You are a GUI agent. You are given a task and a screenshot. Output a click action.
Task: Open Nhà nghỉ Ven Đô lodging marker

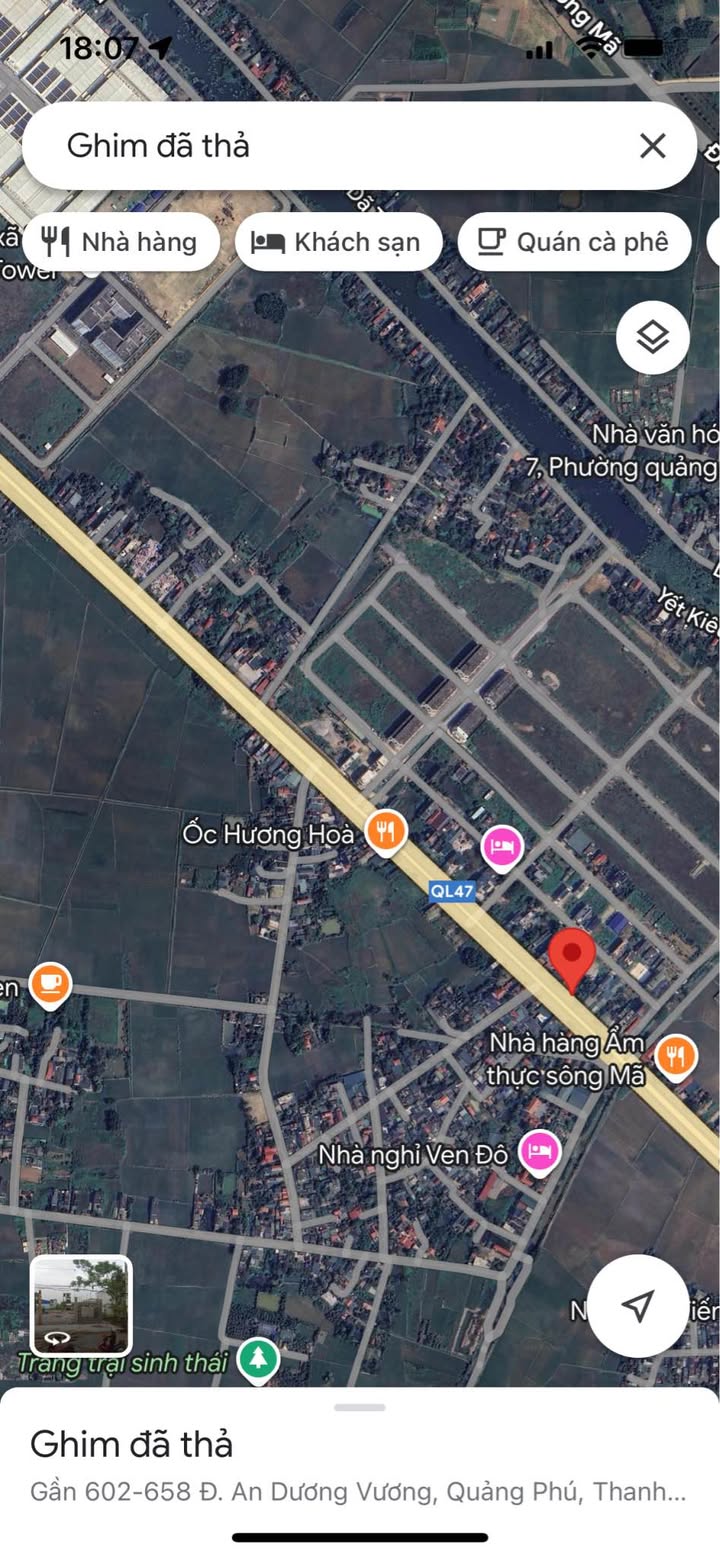point(540,1152)
